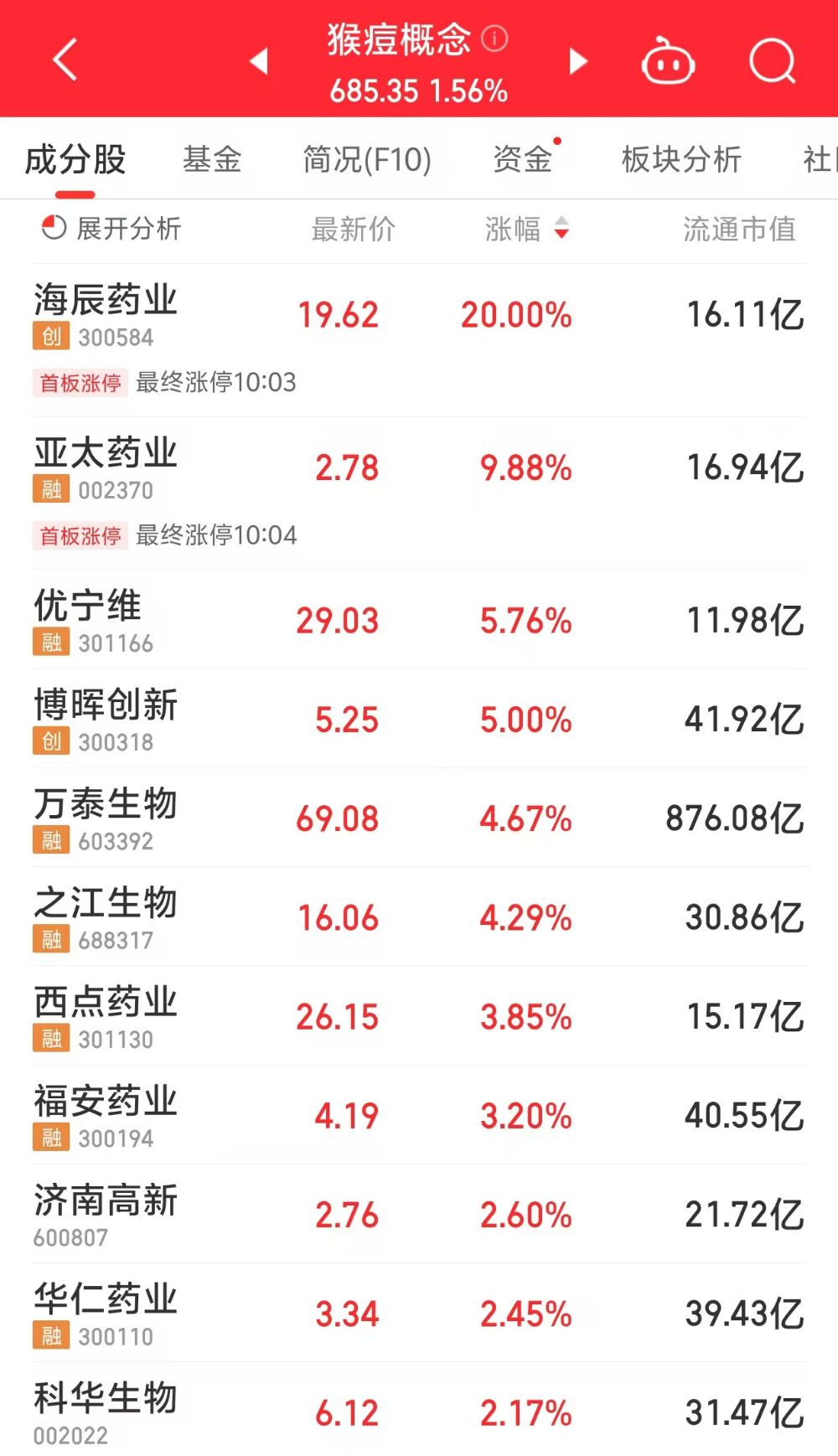Select the 板块分析 tab
The height and width of the screenshot is (1456, 838).
[x=681, y=159]
